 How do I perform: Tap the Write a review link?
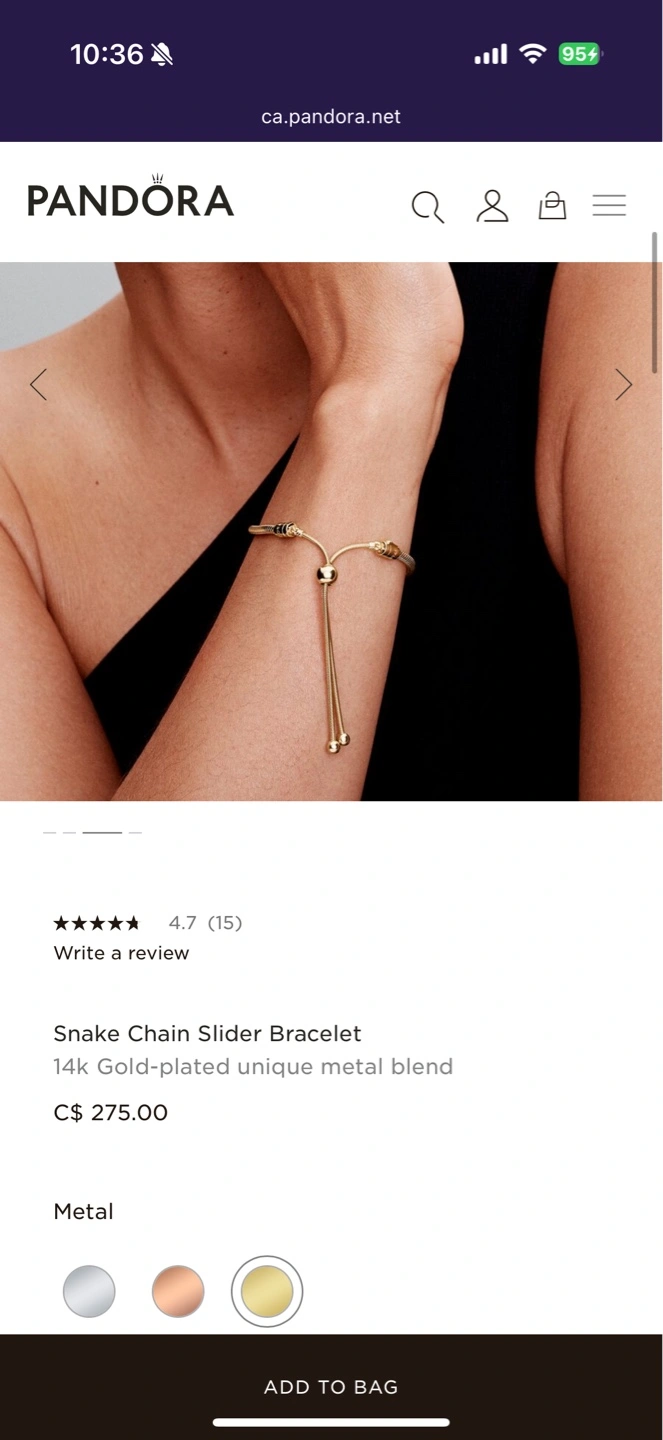[x=121, y=953]
